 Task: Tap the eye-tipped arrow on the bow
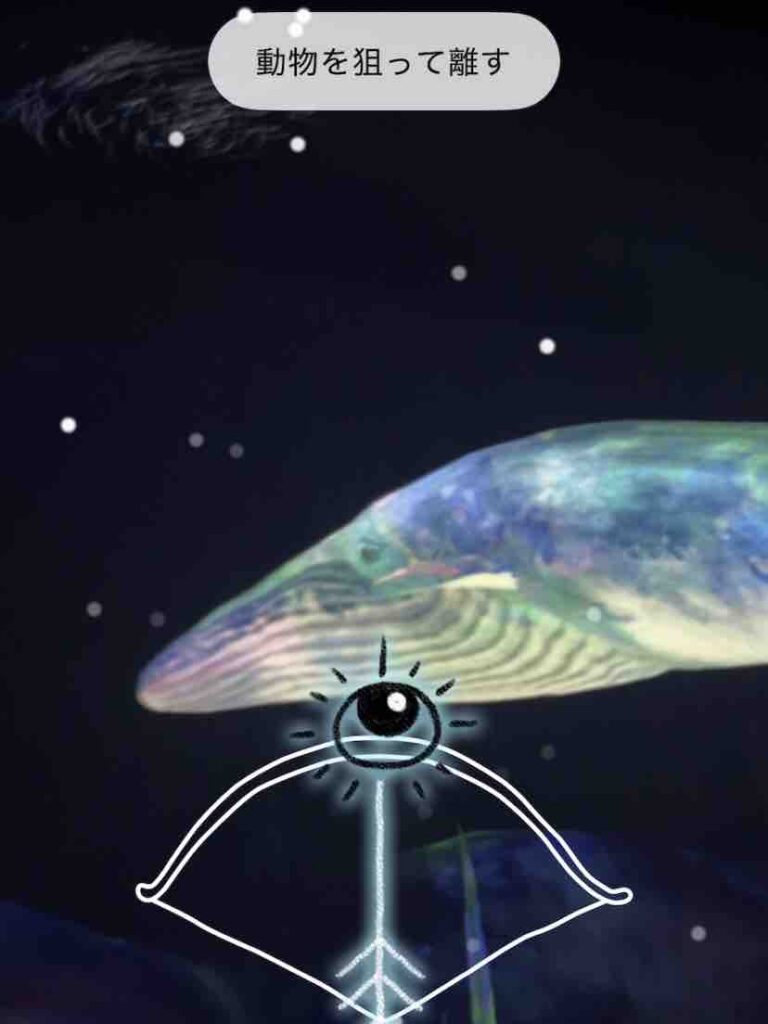[x=385, y=713]
